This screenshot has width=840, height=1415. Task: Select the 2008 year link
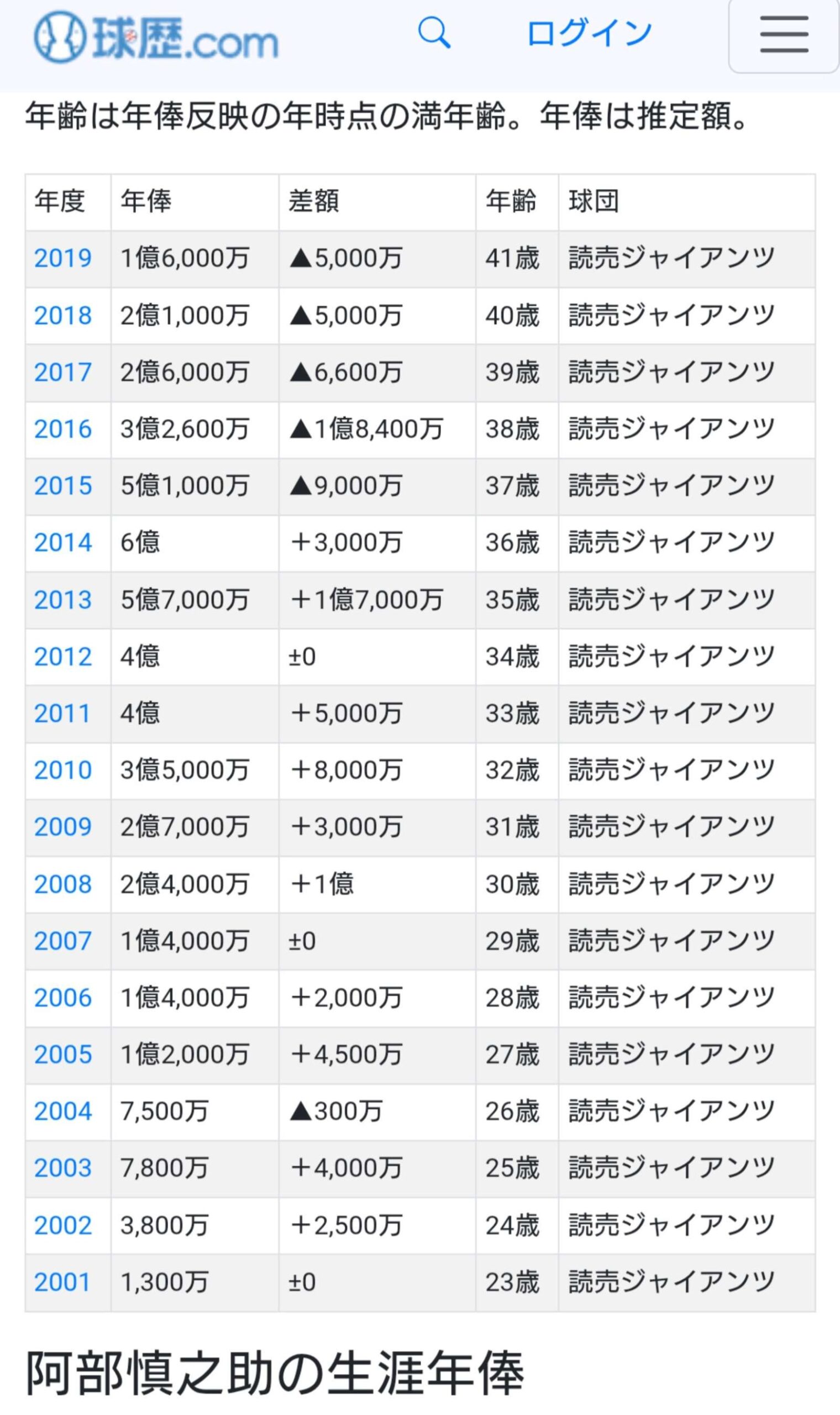pos(63,884)
